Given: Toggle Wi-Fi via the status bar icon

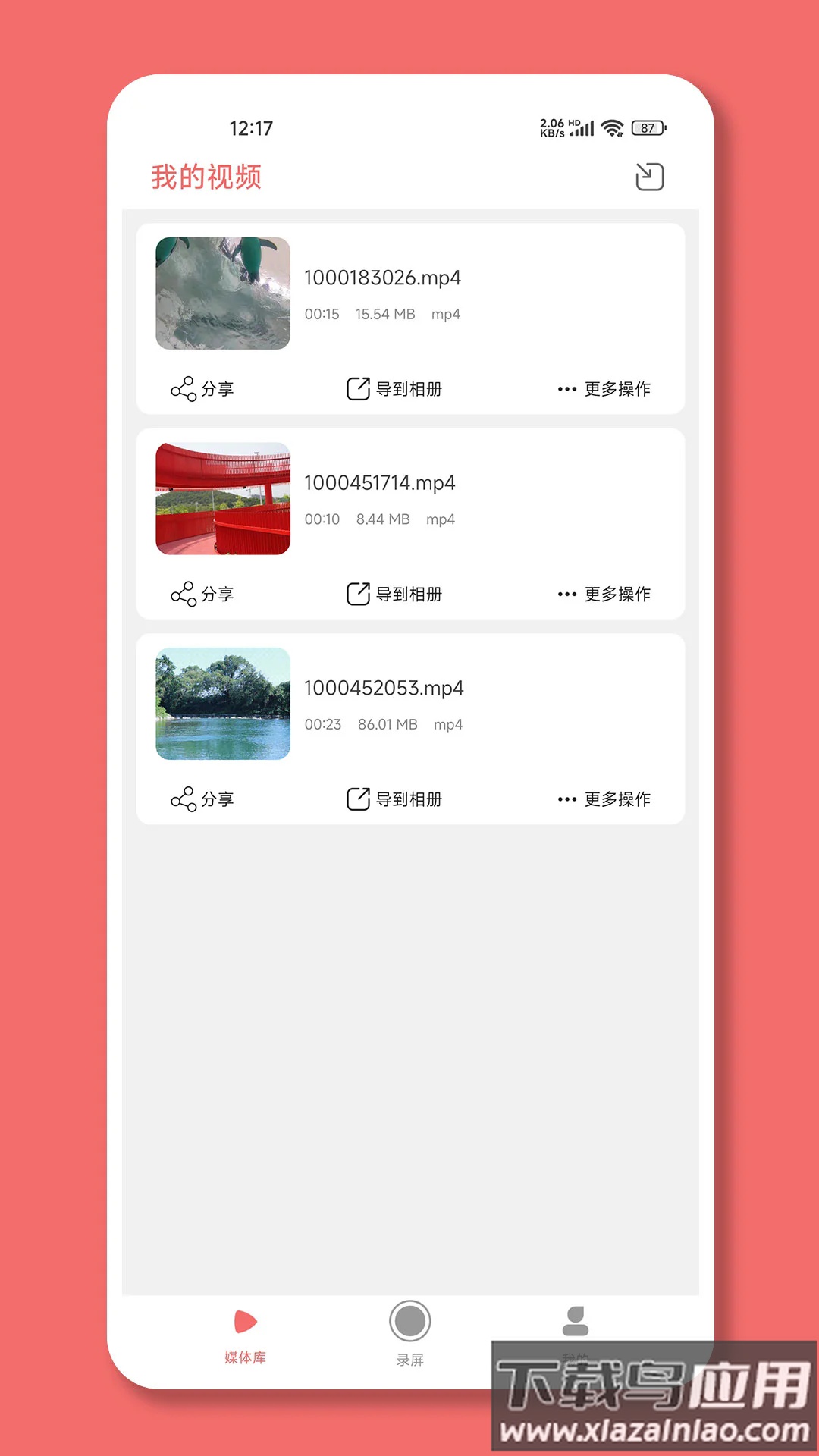Looking at the screenshot, I should click(611, 127).
